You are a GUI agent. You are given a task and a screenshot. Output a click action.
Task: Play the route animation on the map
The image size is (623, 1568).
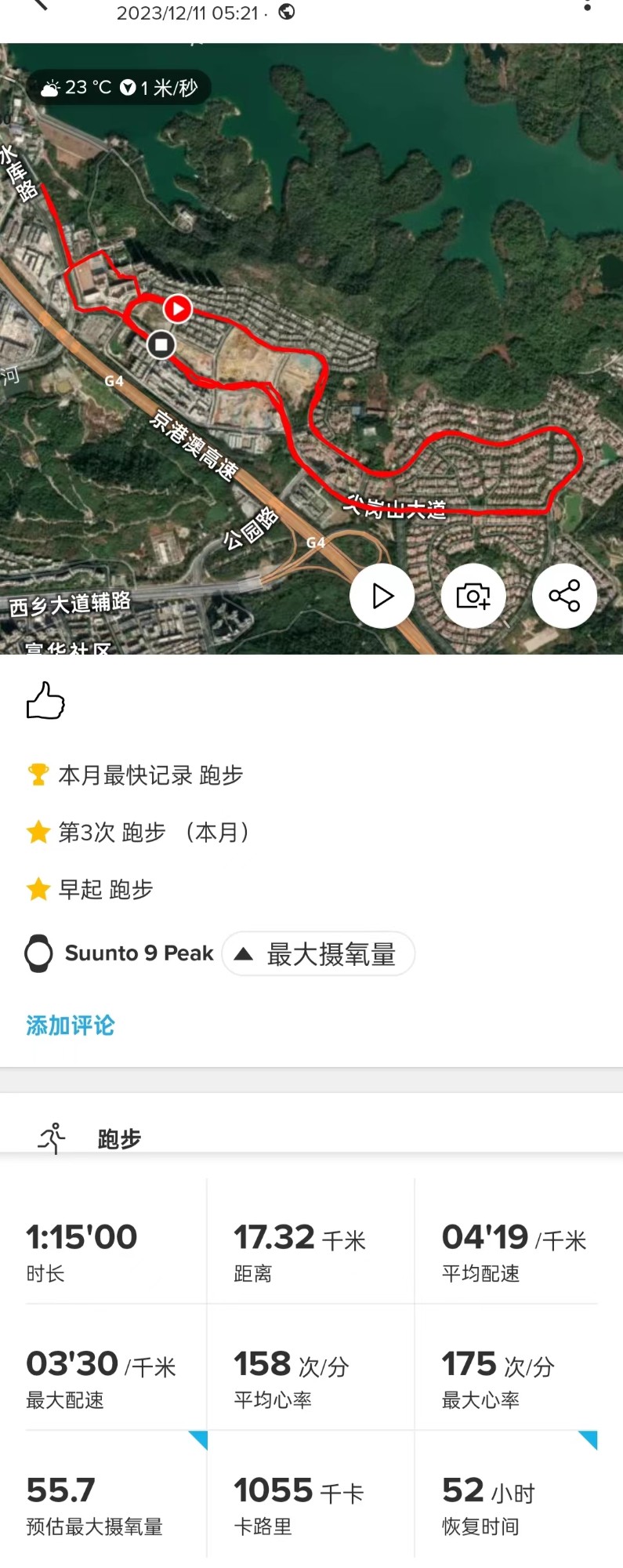tap(382, 597)
